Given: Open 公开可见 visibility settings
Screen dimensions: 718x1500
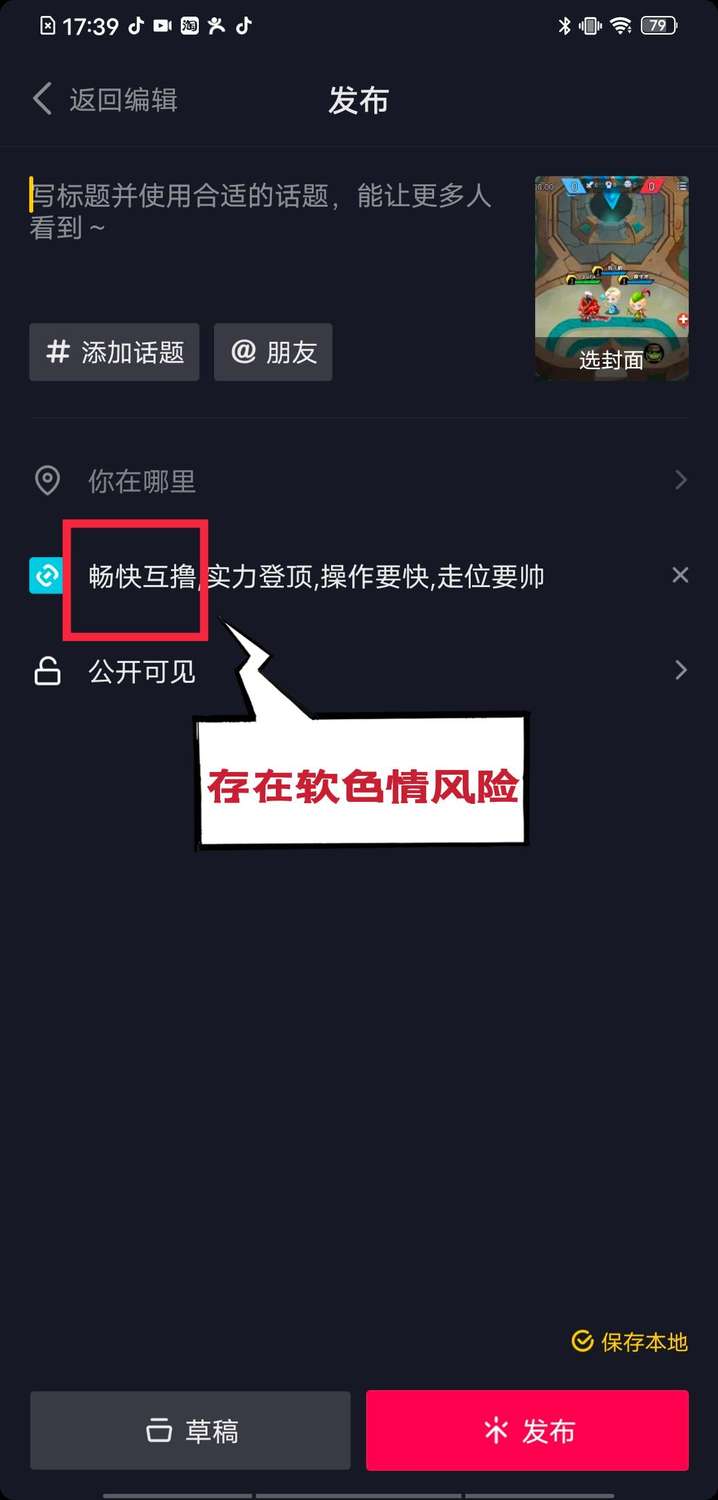Looking at the screenshot, I should (358, 671).
